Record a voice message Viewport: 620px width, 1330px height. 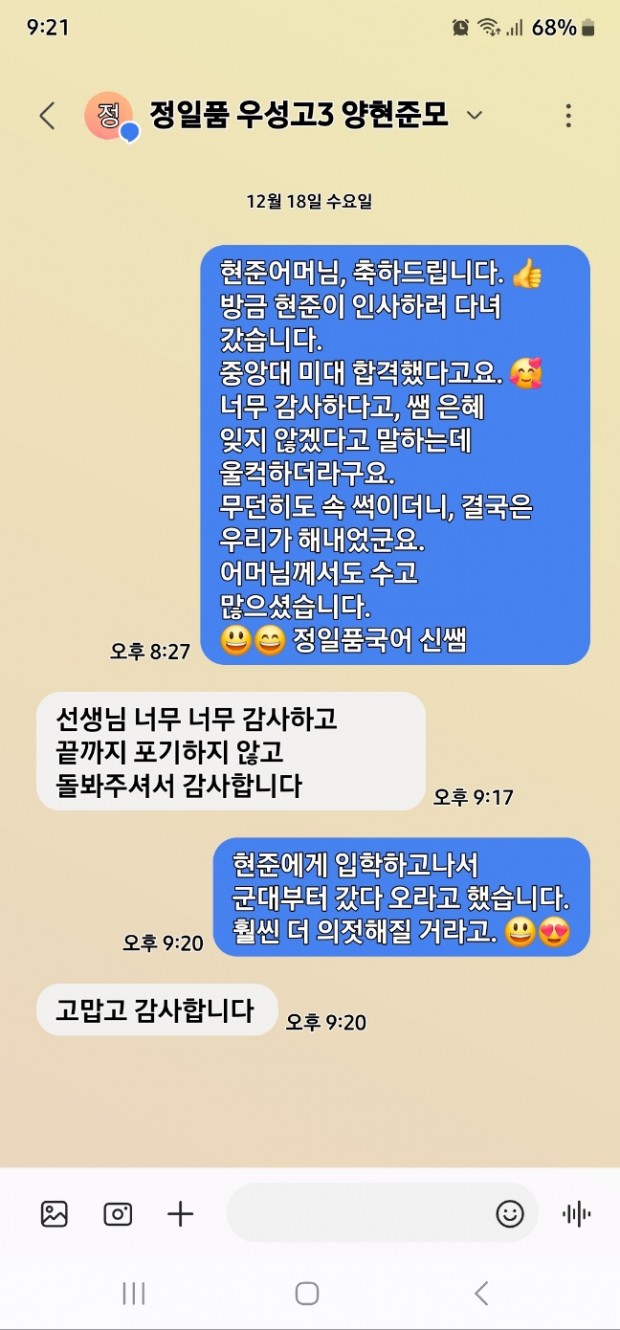[x=576, y=1214]
